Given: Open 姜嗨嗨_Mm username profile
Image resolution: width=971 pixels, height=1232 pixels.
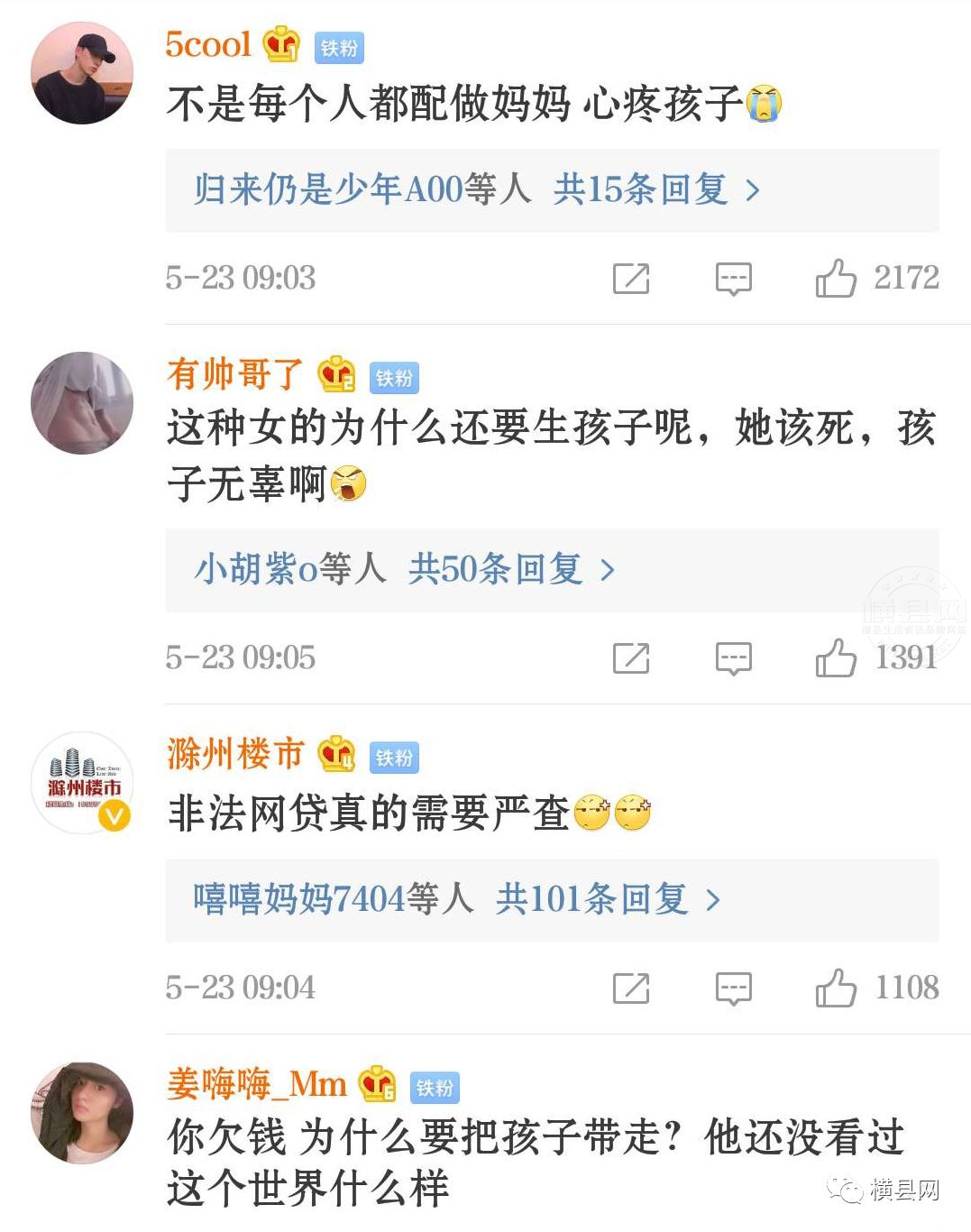Looking at the screenshot, I should click(256, 1083).
